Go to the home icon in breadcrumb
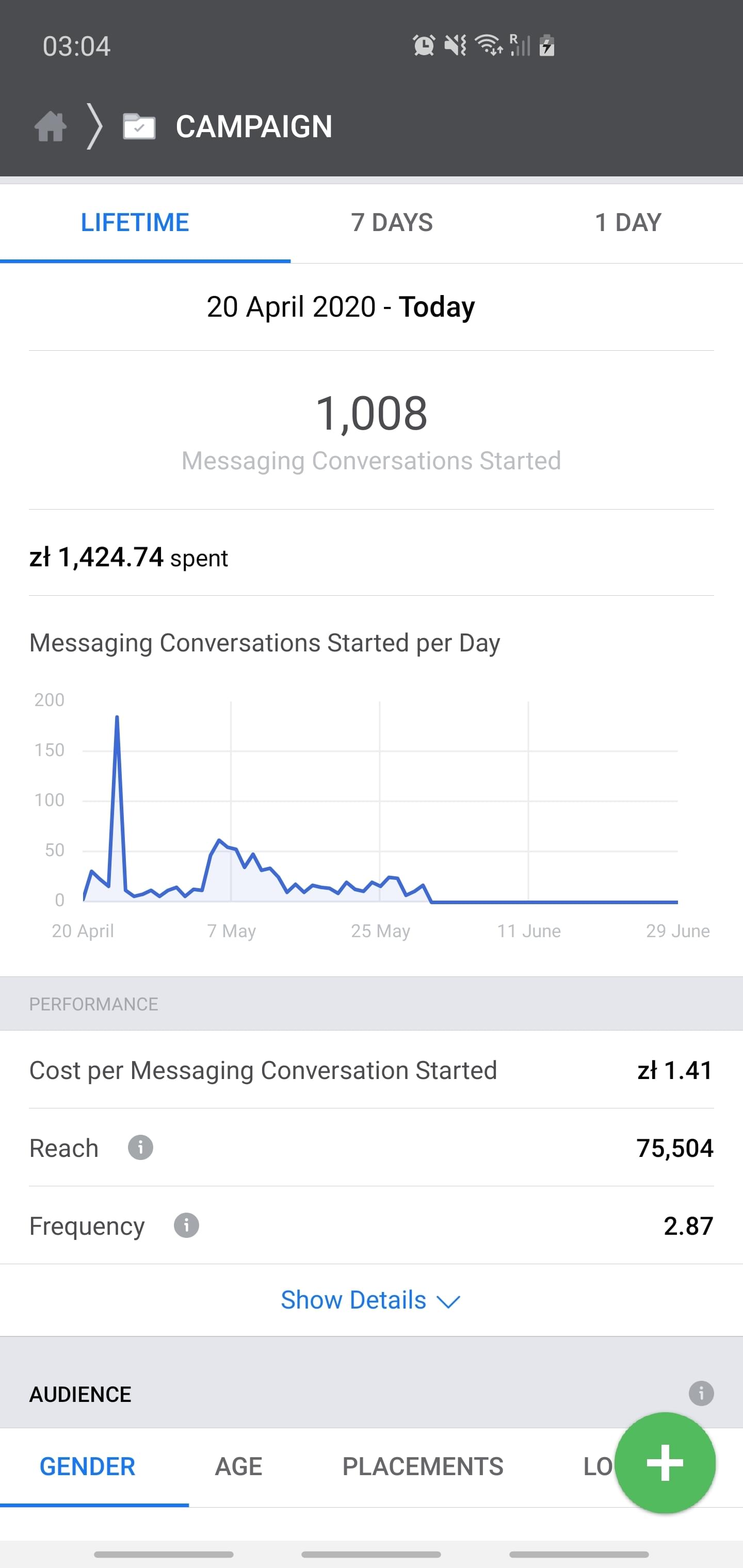Screen dimensions: 743x1568 tap(51, 126)
